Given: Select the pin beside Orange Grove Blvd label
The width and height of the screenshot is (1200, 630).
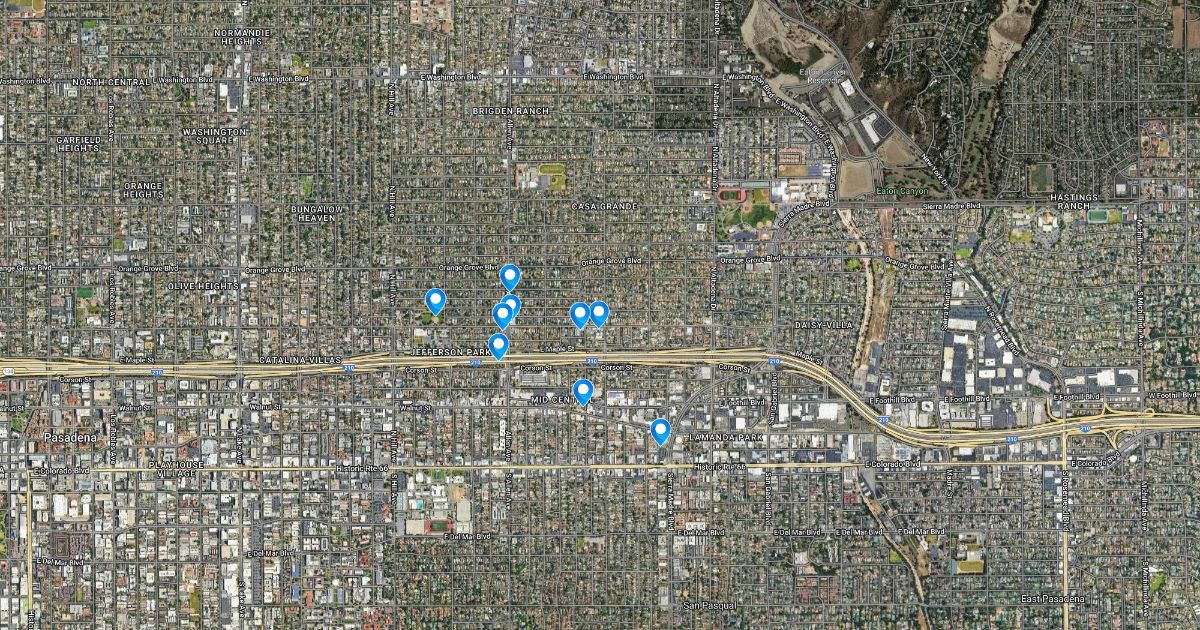Looking at the screenshot, I should pos(510,277).
